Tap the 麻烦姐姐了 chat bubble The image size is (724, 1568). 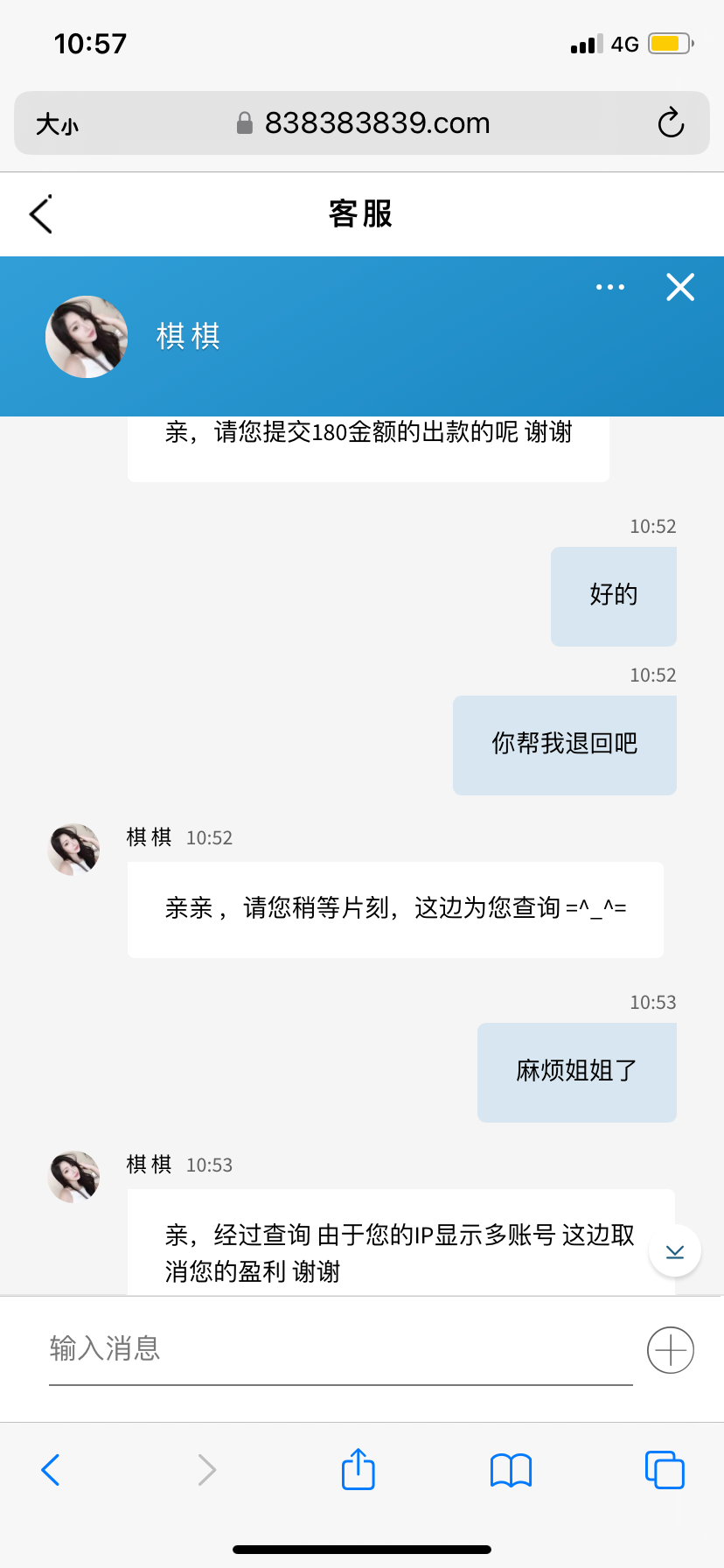coord(576,1072)
